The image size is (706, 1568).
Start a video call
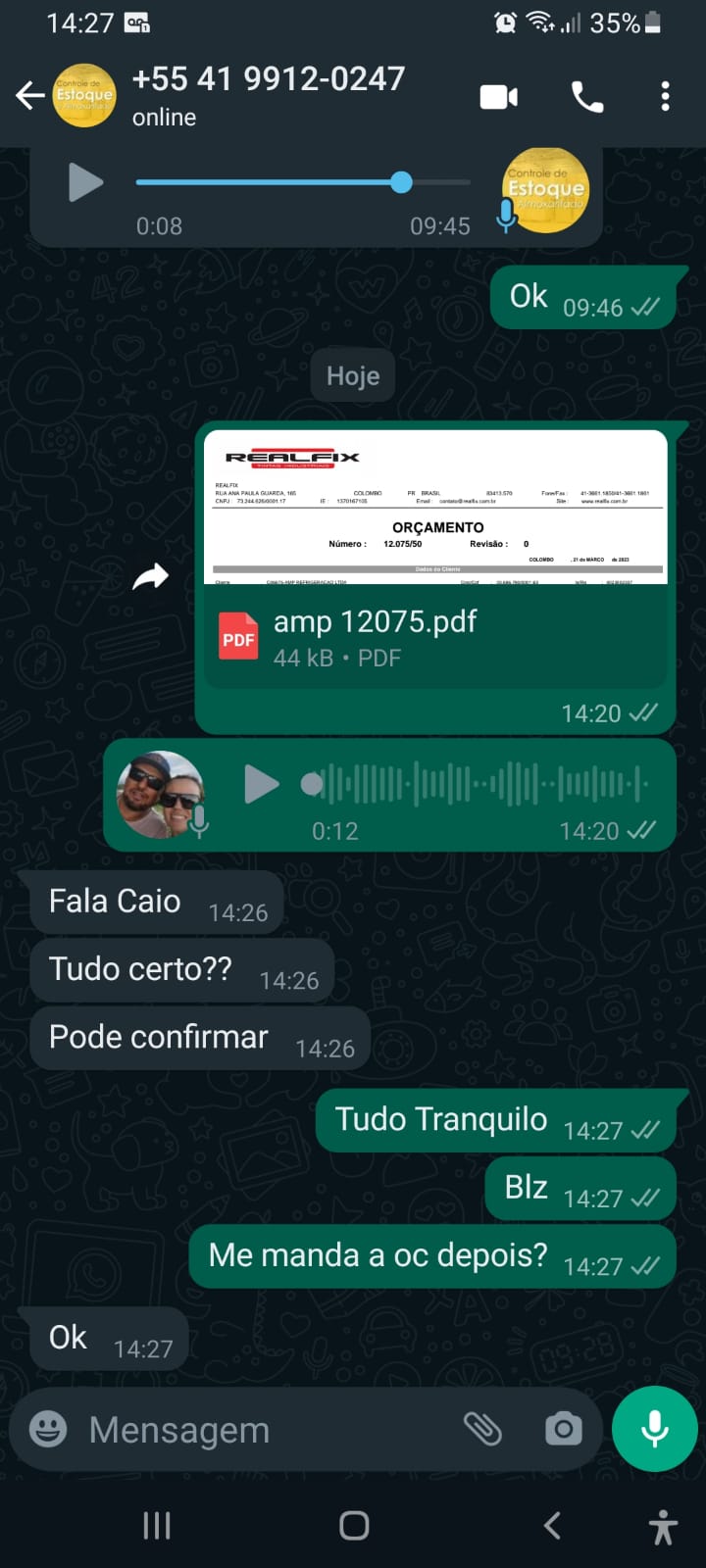tap(498, 97)
